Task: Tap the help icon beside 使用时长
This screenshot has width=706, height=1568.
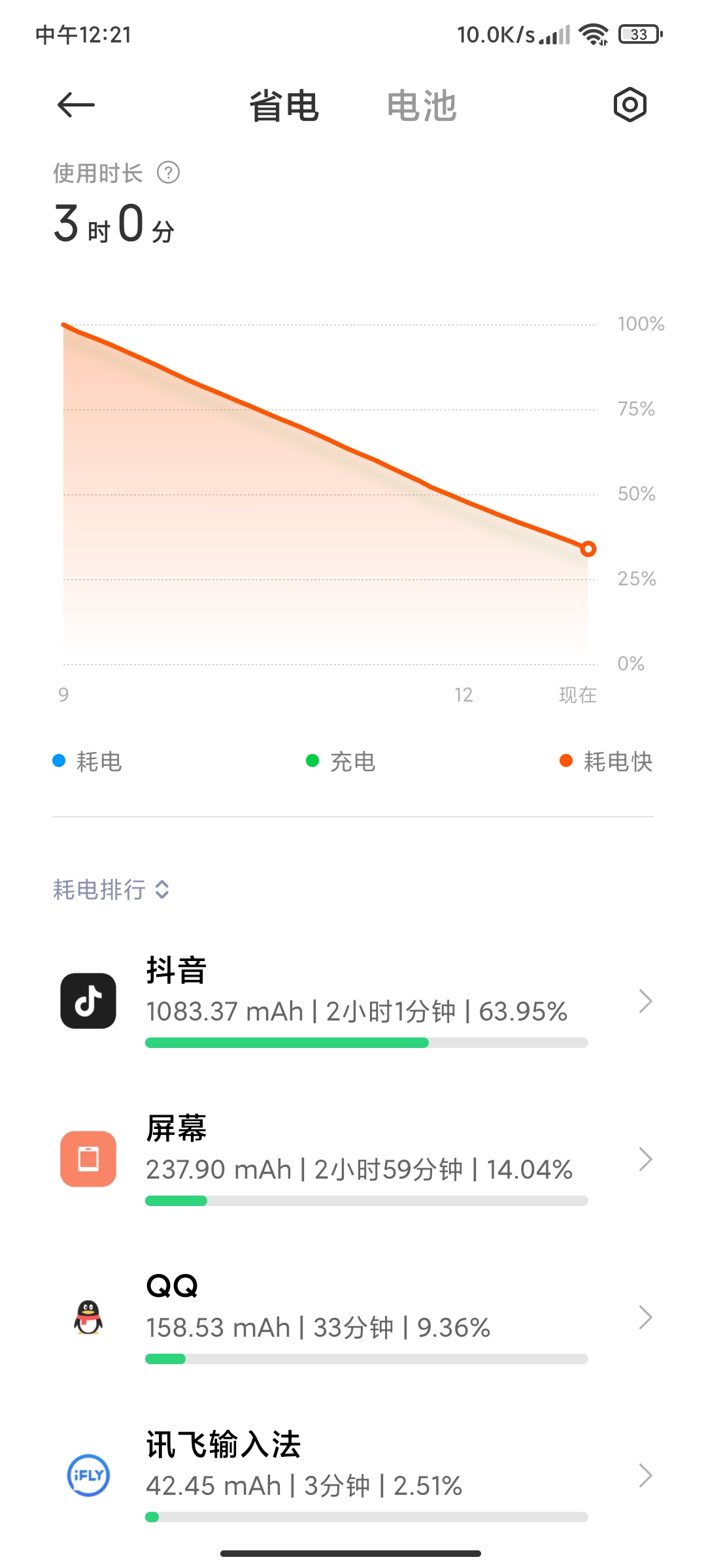Action: (169, 173)
